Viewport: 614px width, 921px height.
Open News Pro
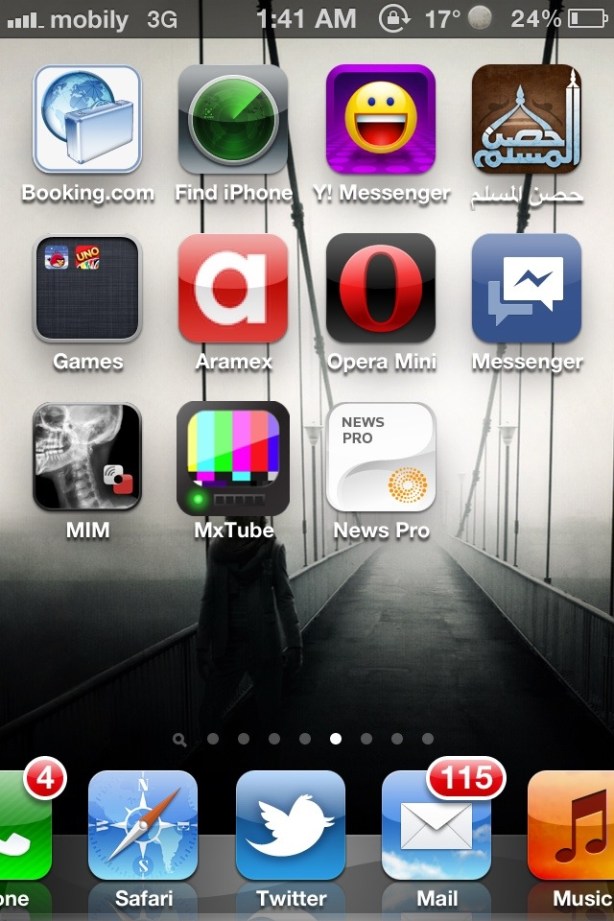coord(380,457)
